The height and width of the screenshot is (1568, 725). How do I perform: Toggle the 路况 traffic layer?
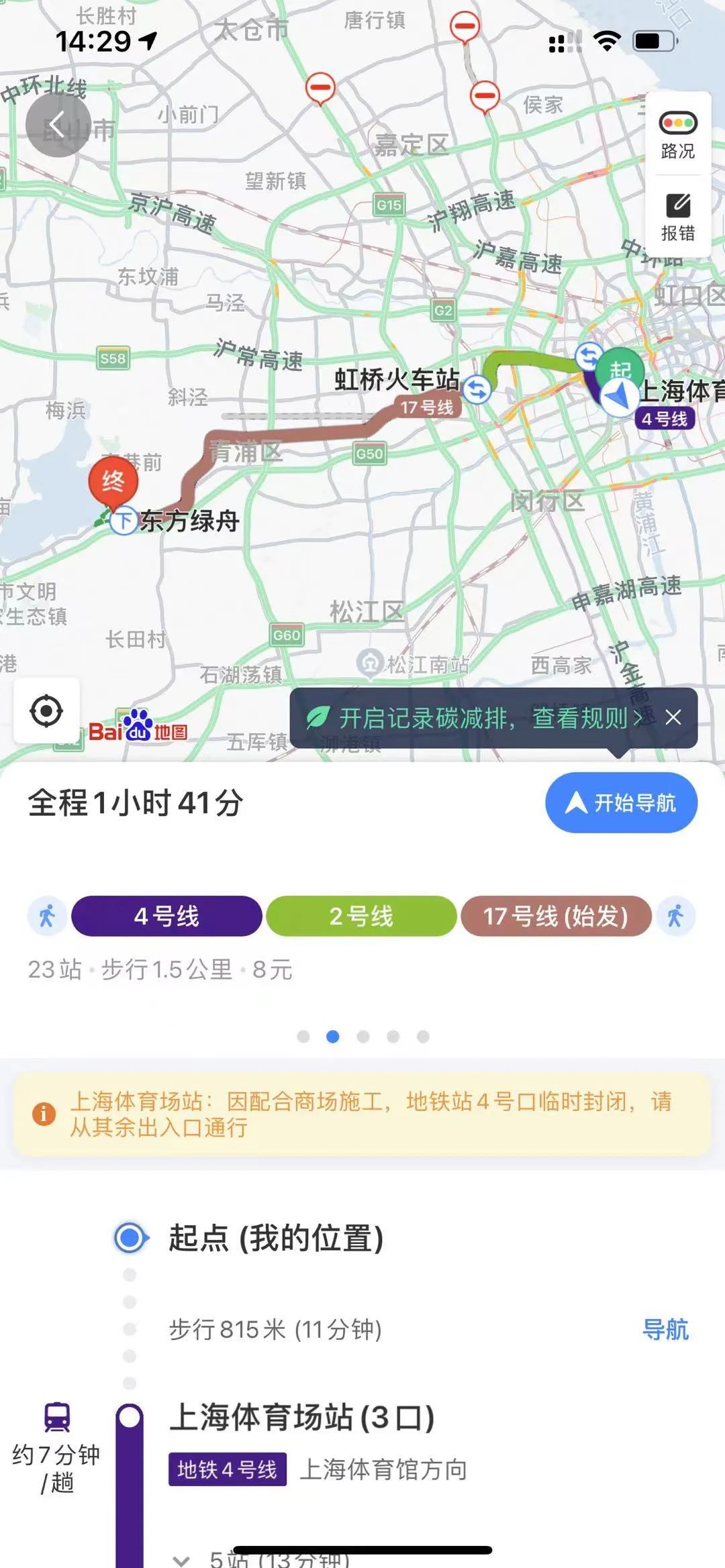click(x=677, y=135)
